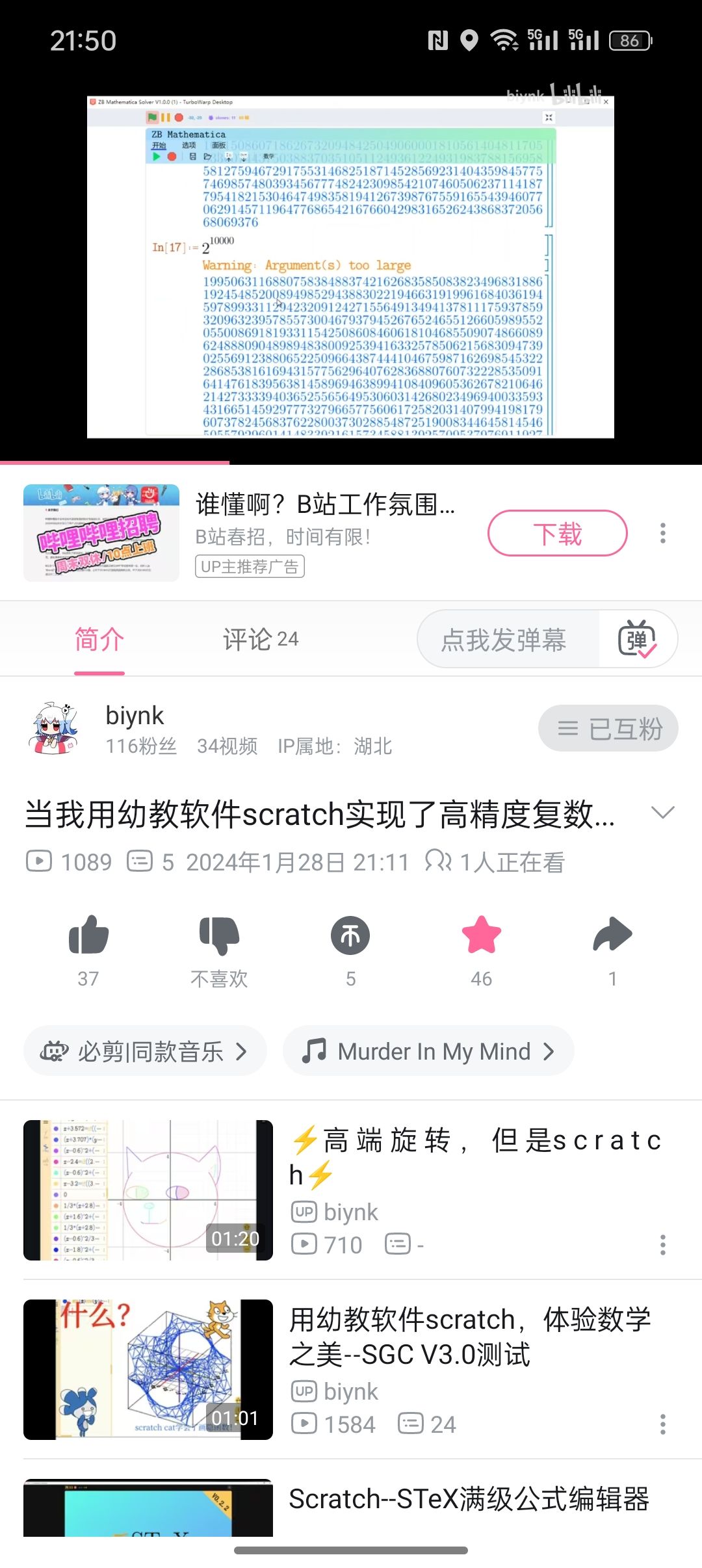Open biynk's profile avatar

tap(53, 728)
